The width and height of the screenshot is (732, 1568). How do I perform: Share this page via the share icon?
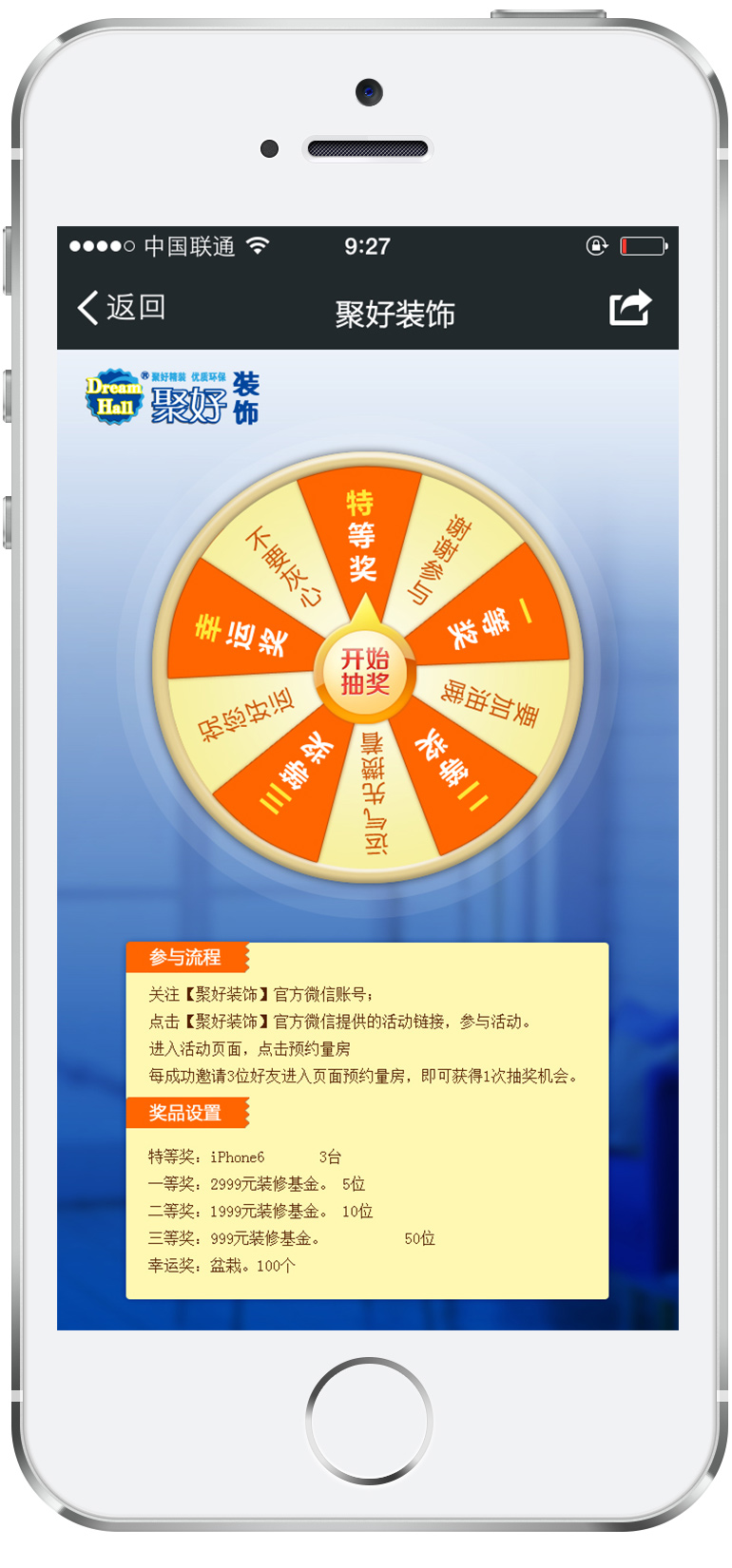coord(629,307)
